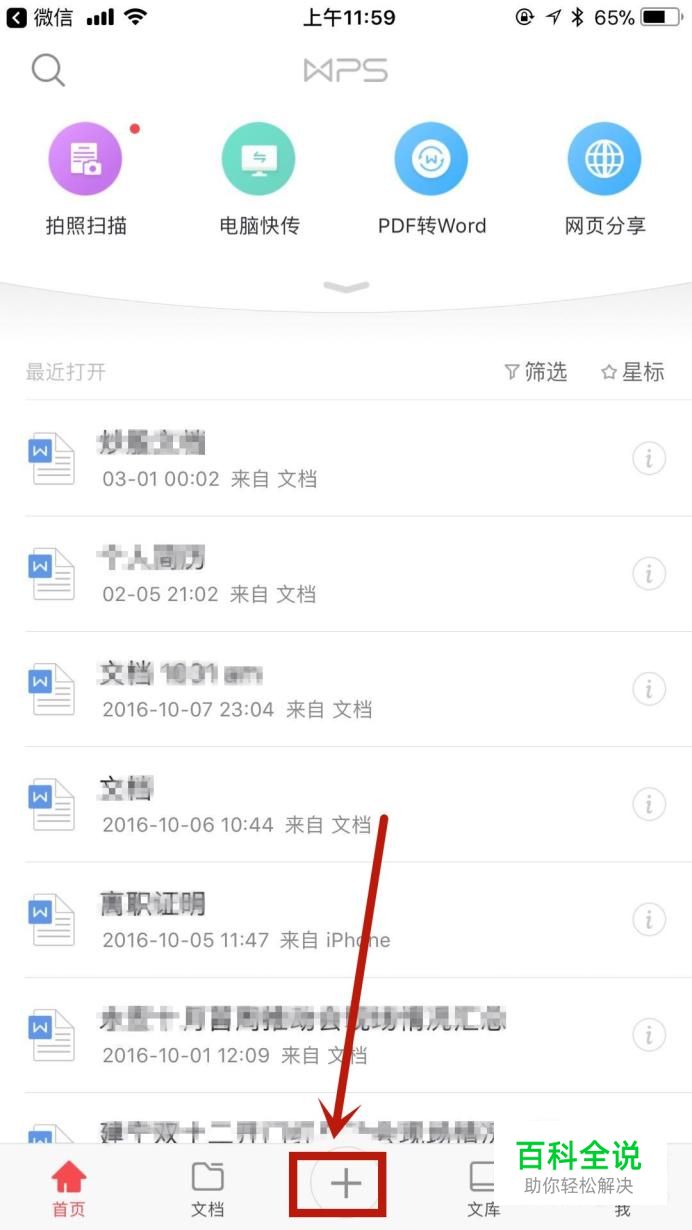The height and width of the screenshot is (1230, 692).
Task: Expand the tools panel chevron
Action: tap(346, 287)
